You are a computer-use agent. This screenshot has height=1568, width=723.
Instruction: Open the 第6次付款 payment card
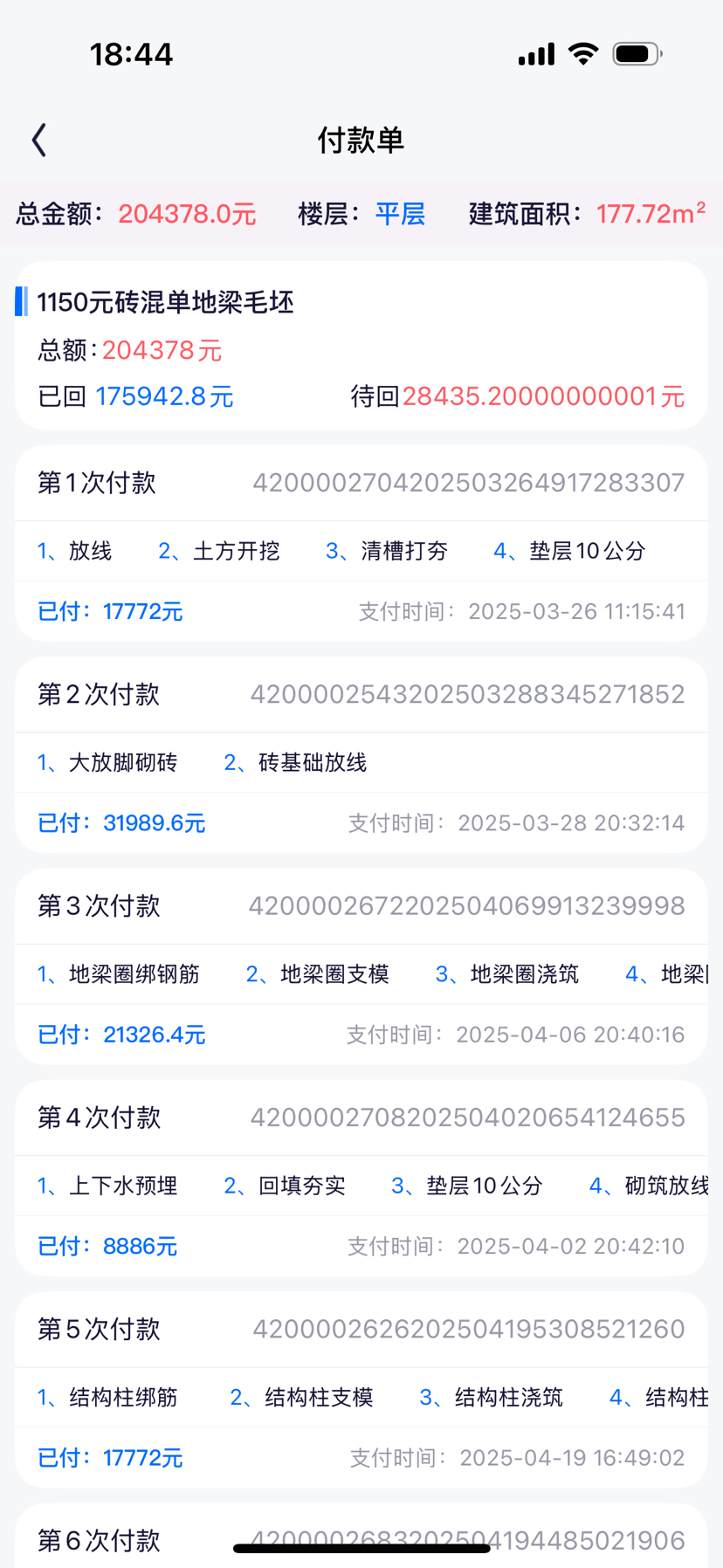click(361, 1537)
